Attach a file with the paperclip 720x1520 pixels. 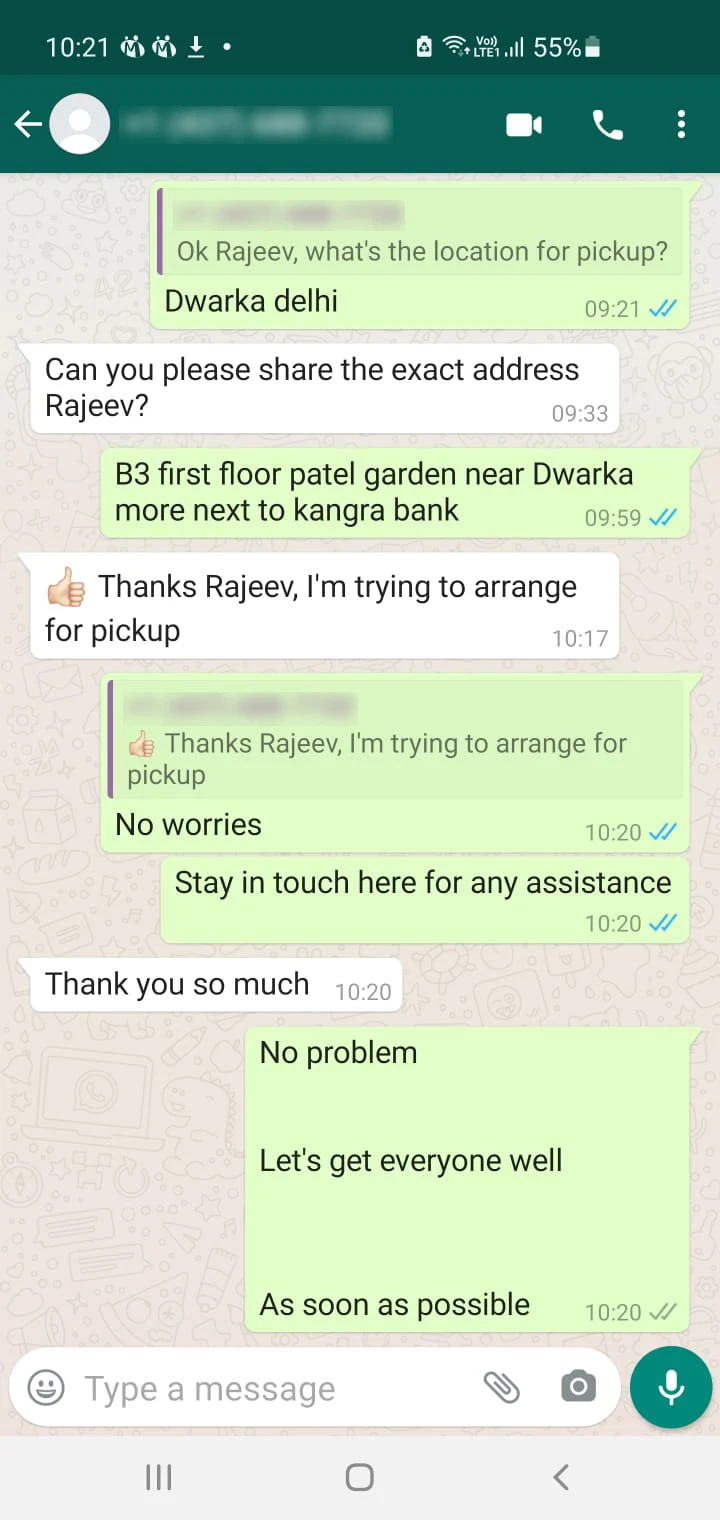(x=501, y=1387)
